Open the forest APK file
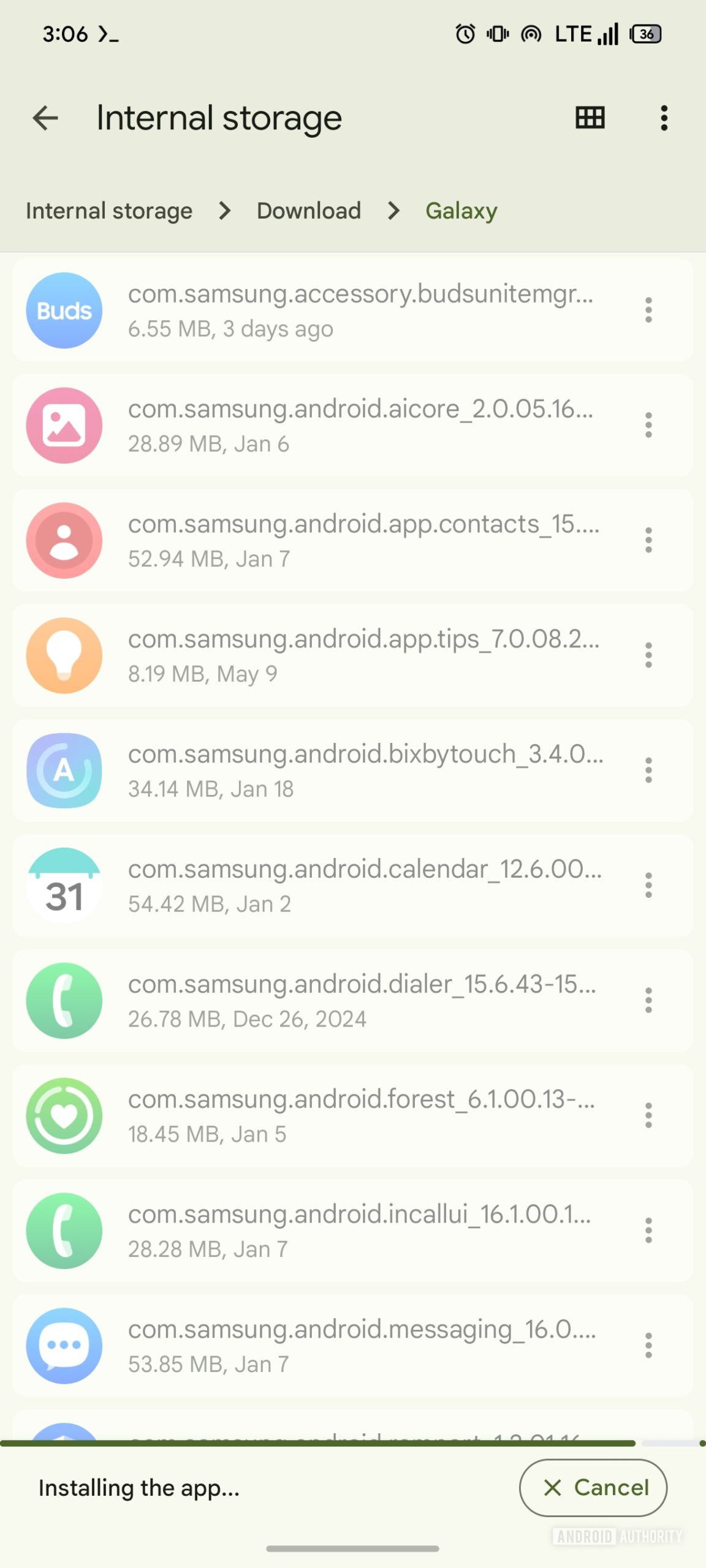The width and height of the screenshot is (706, 1568). (x=360, y=1116)
